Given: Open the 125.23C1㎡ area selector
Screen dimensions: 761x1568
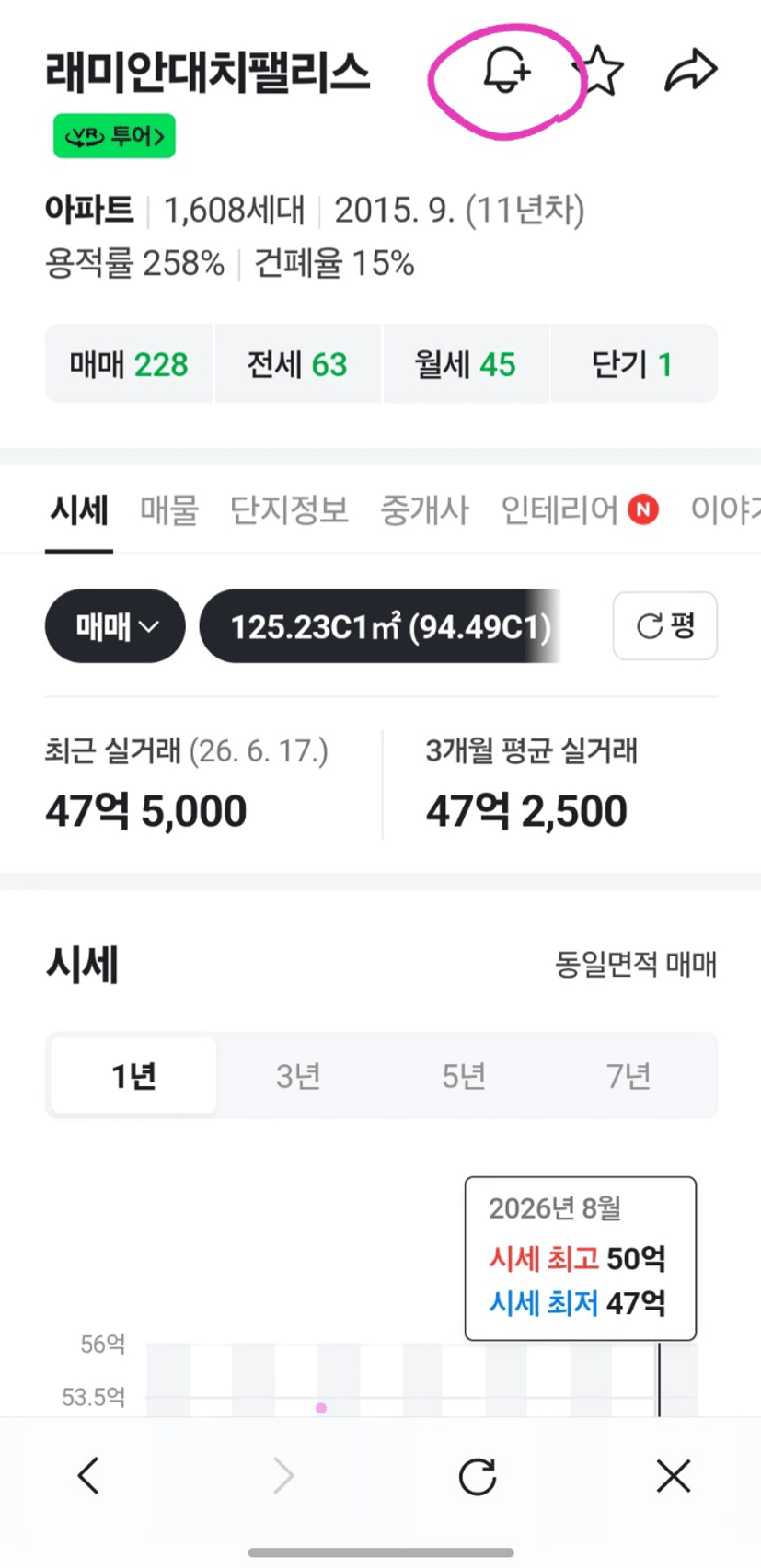Looking at the screenshot, I should (x=380, y=626).
